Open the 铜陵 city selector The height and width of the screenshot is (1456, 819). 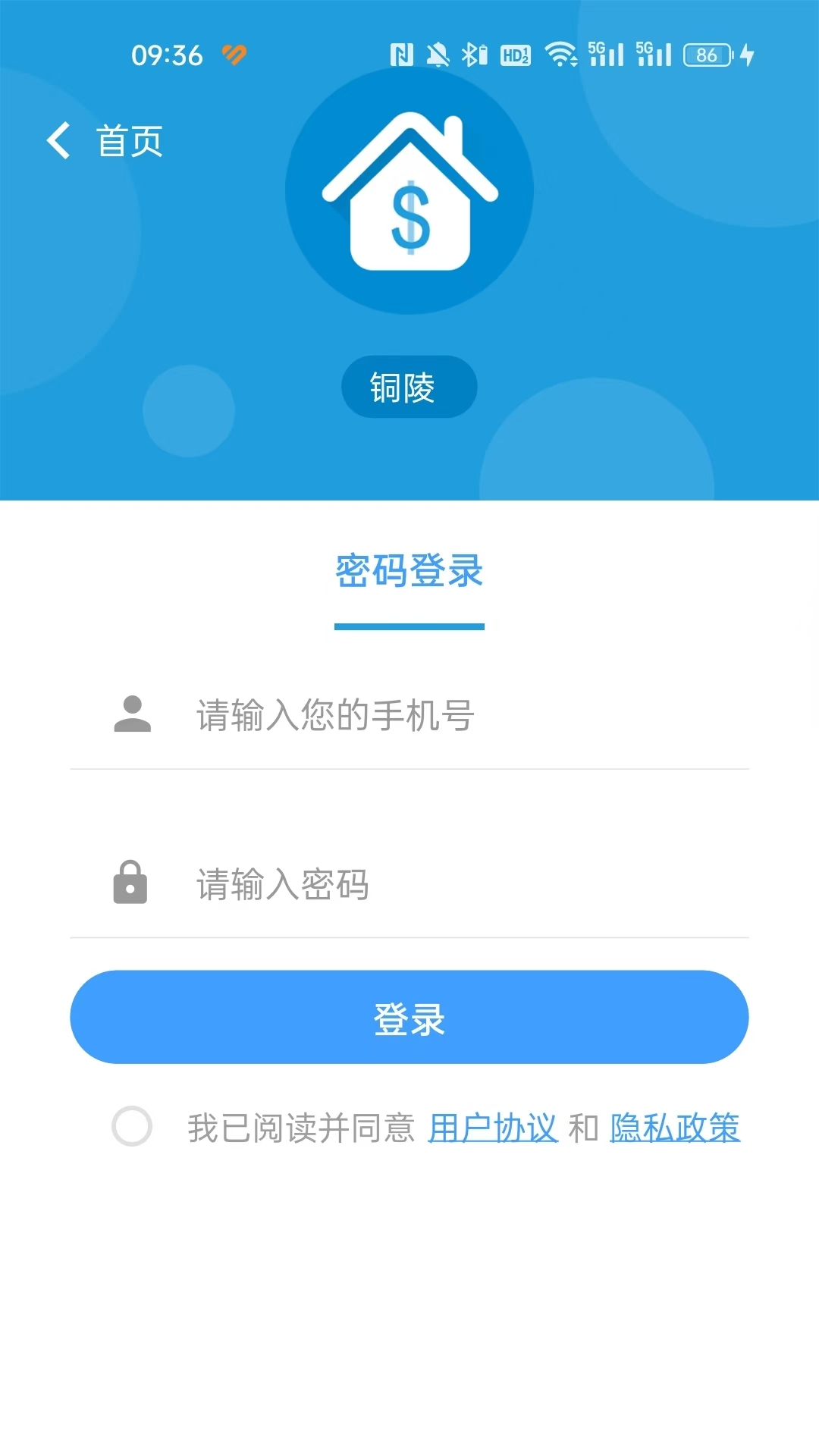click(x=409, y=387)
